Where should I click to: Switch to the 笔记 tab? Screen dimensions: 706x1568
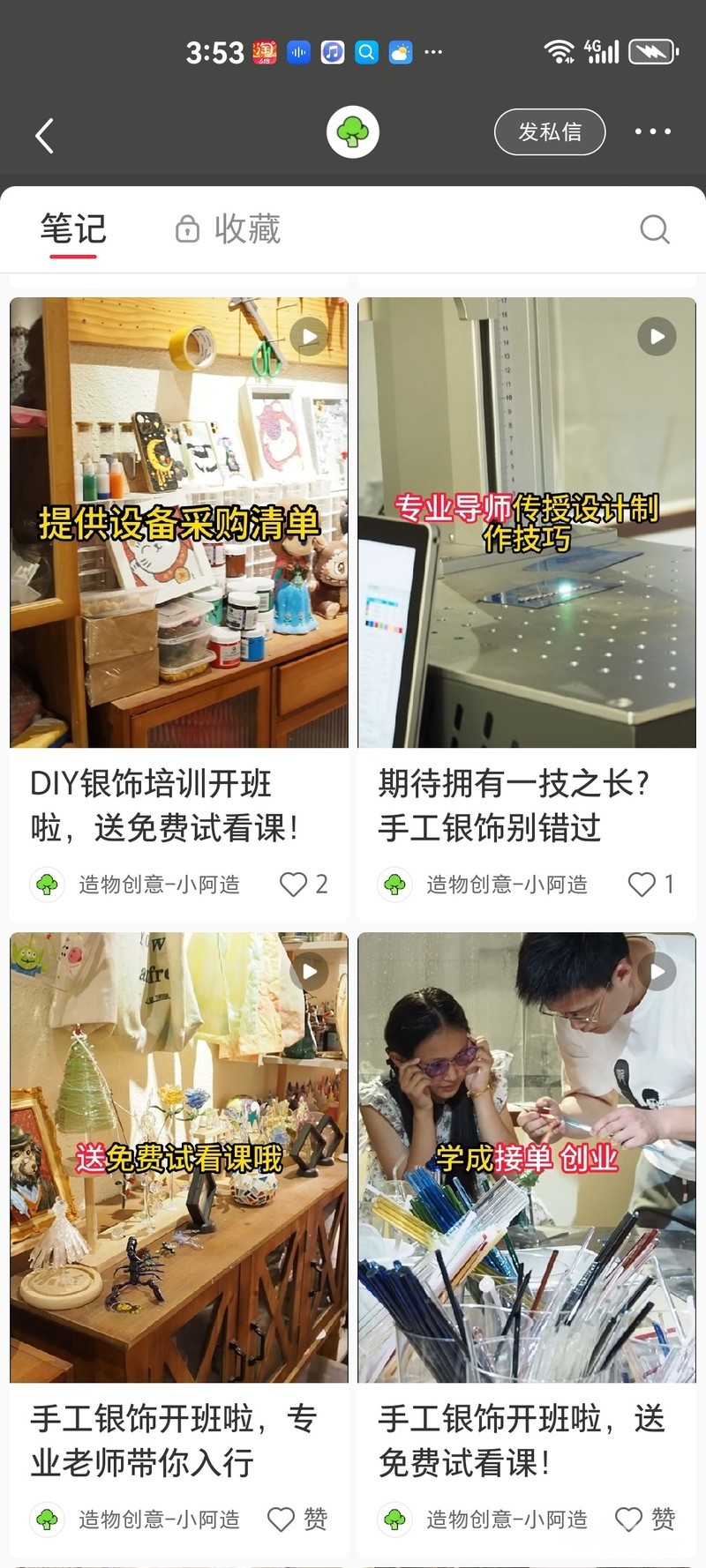(x=73, y=229)
